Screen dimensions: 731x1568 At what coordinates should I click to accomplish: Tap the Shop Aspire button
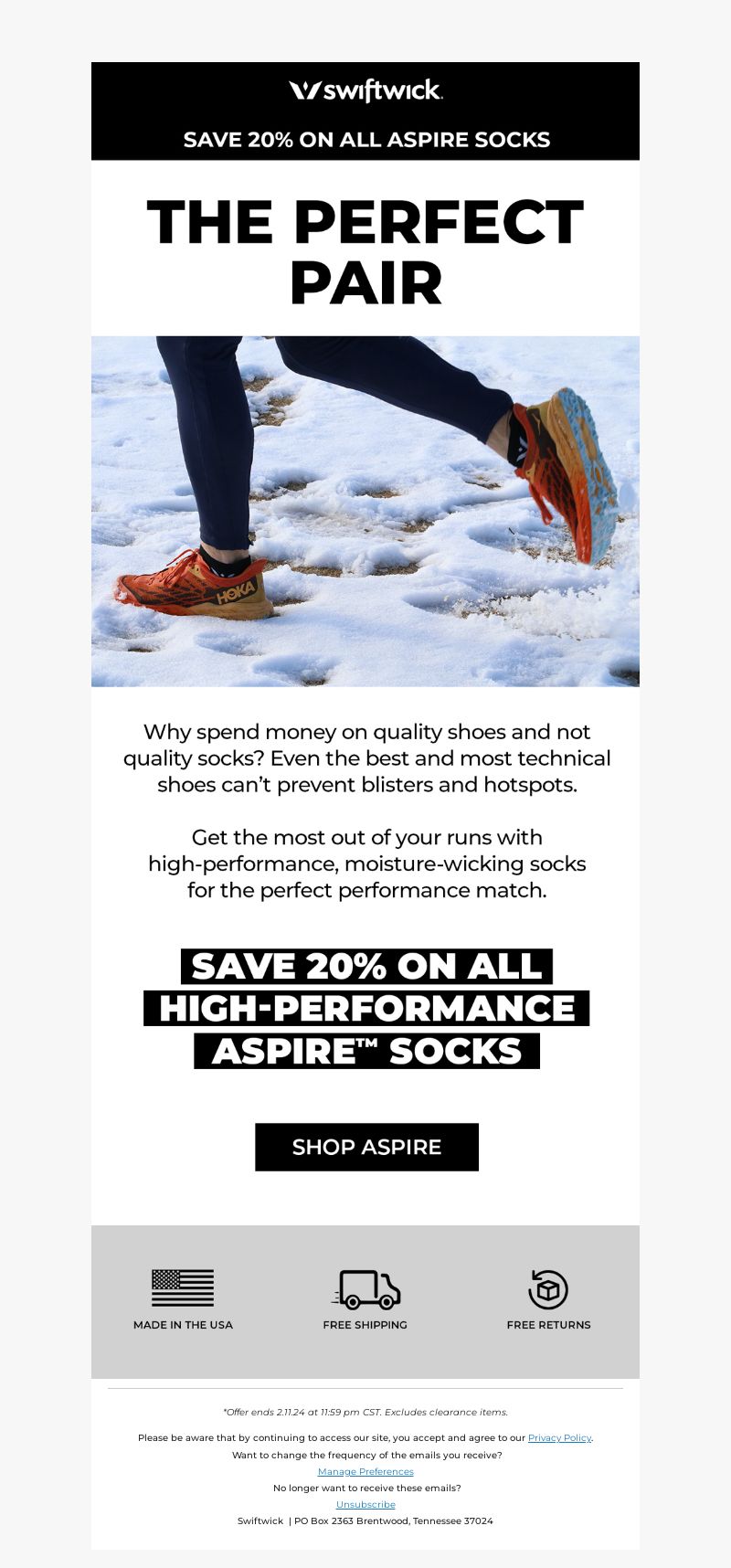click(x=366, y=1147)
